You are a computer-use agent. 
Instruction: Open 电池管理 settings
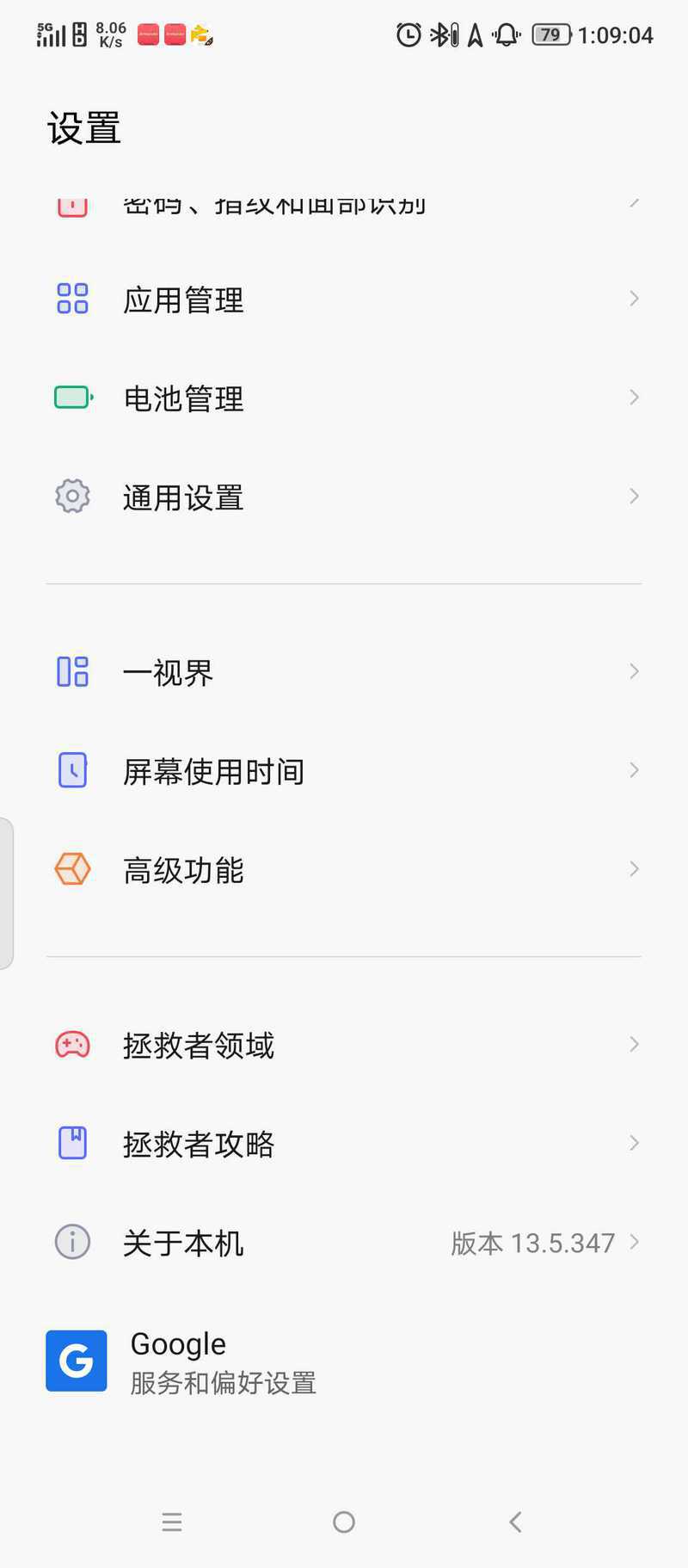pos(344,398)
